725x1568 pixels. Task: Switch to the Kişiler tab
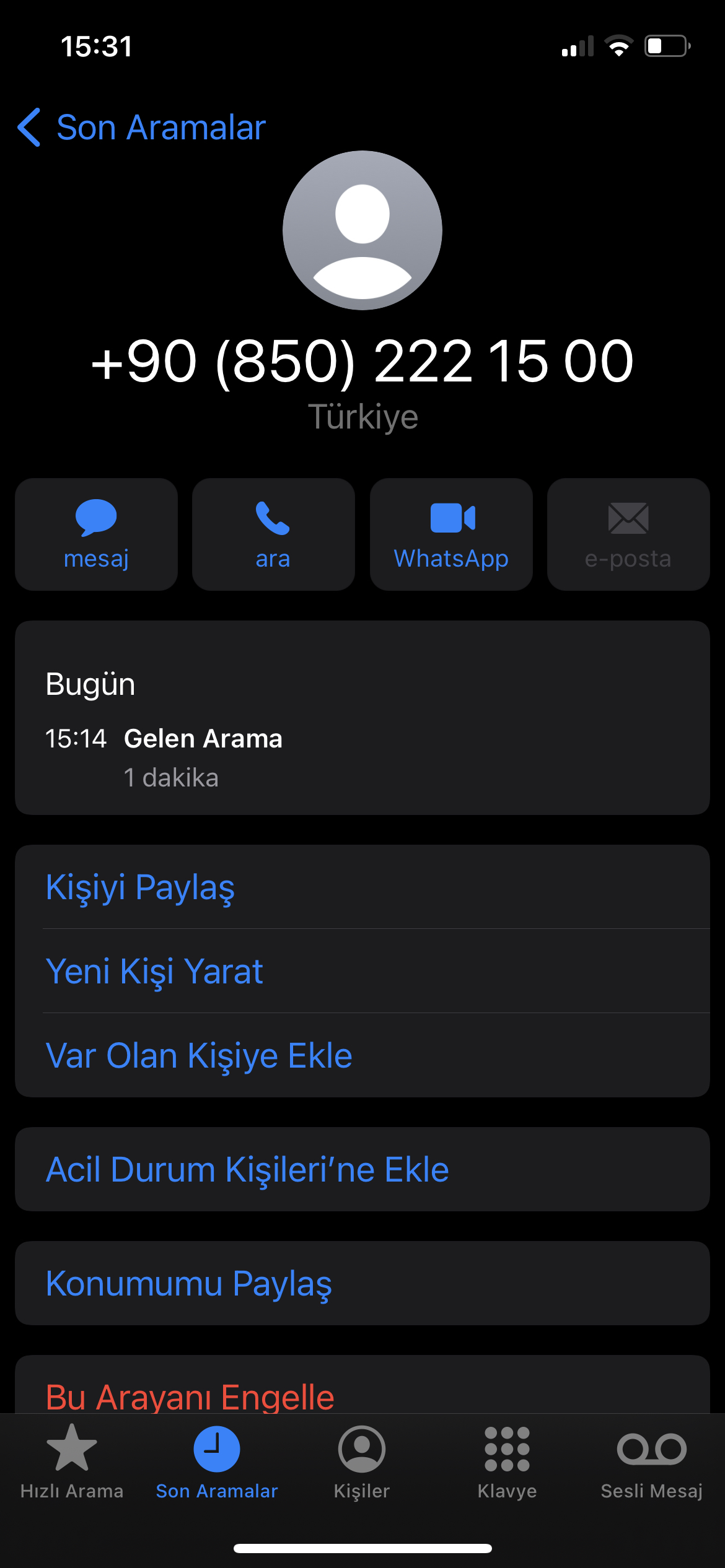click(362, 1461)
